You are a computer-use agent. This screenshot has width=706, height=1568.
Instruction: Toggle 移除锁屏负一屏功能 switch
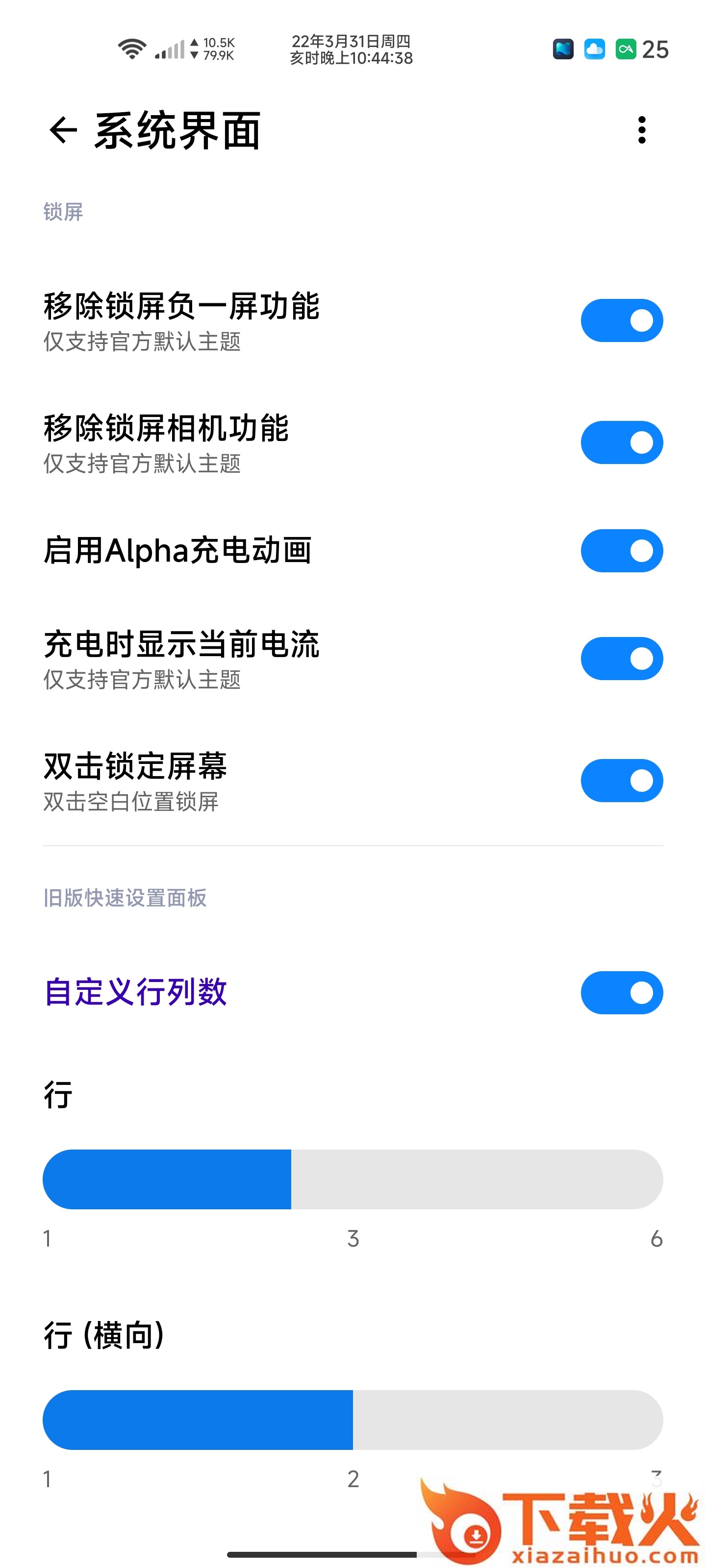click(x=621, y=320)
